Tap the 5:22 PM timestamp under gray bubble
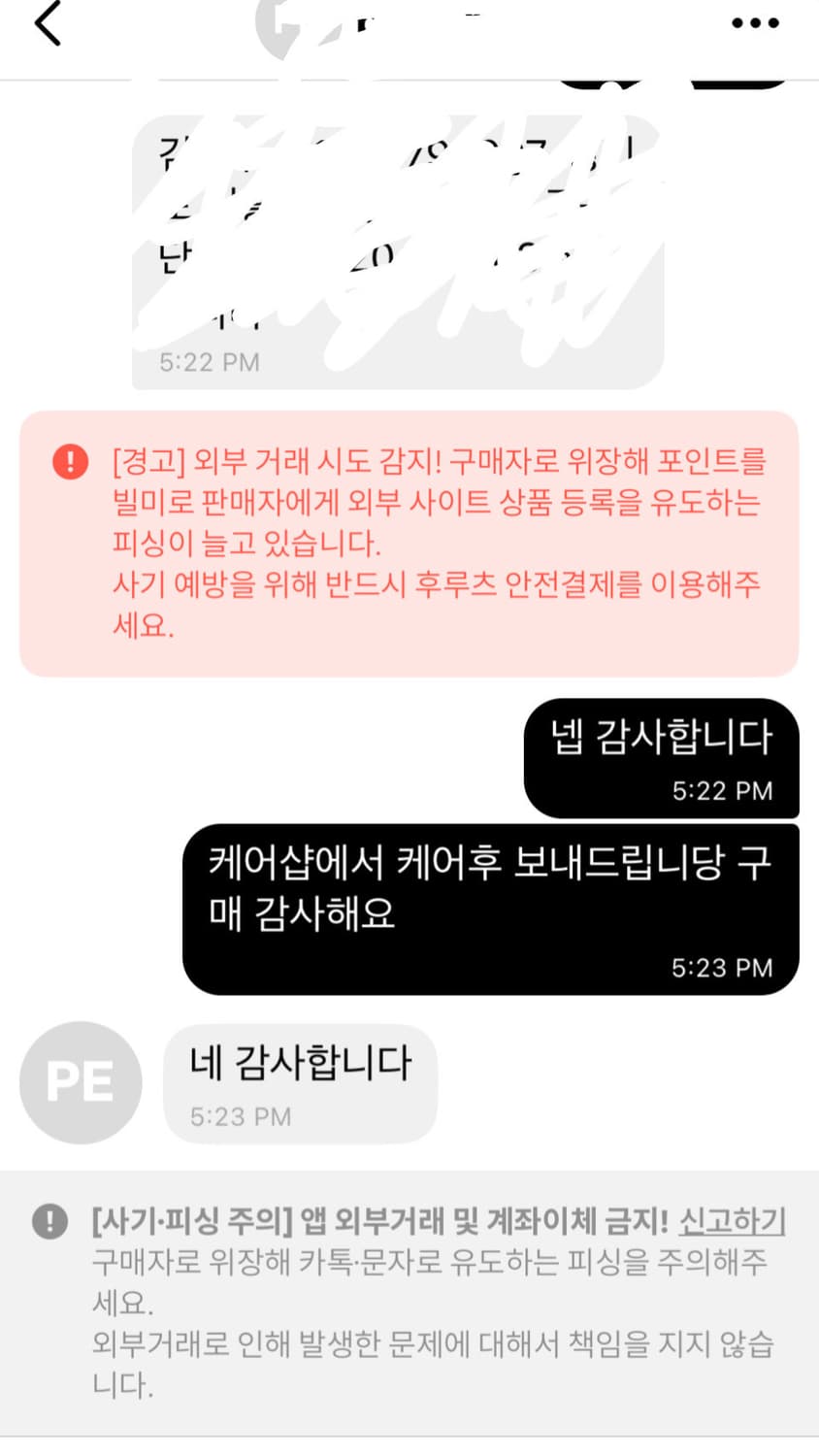 click(207, 362)
